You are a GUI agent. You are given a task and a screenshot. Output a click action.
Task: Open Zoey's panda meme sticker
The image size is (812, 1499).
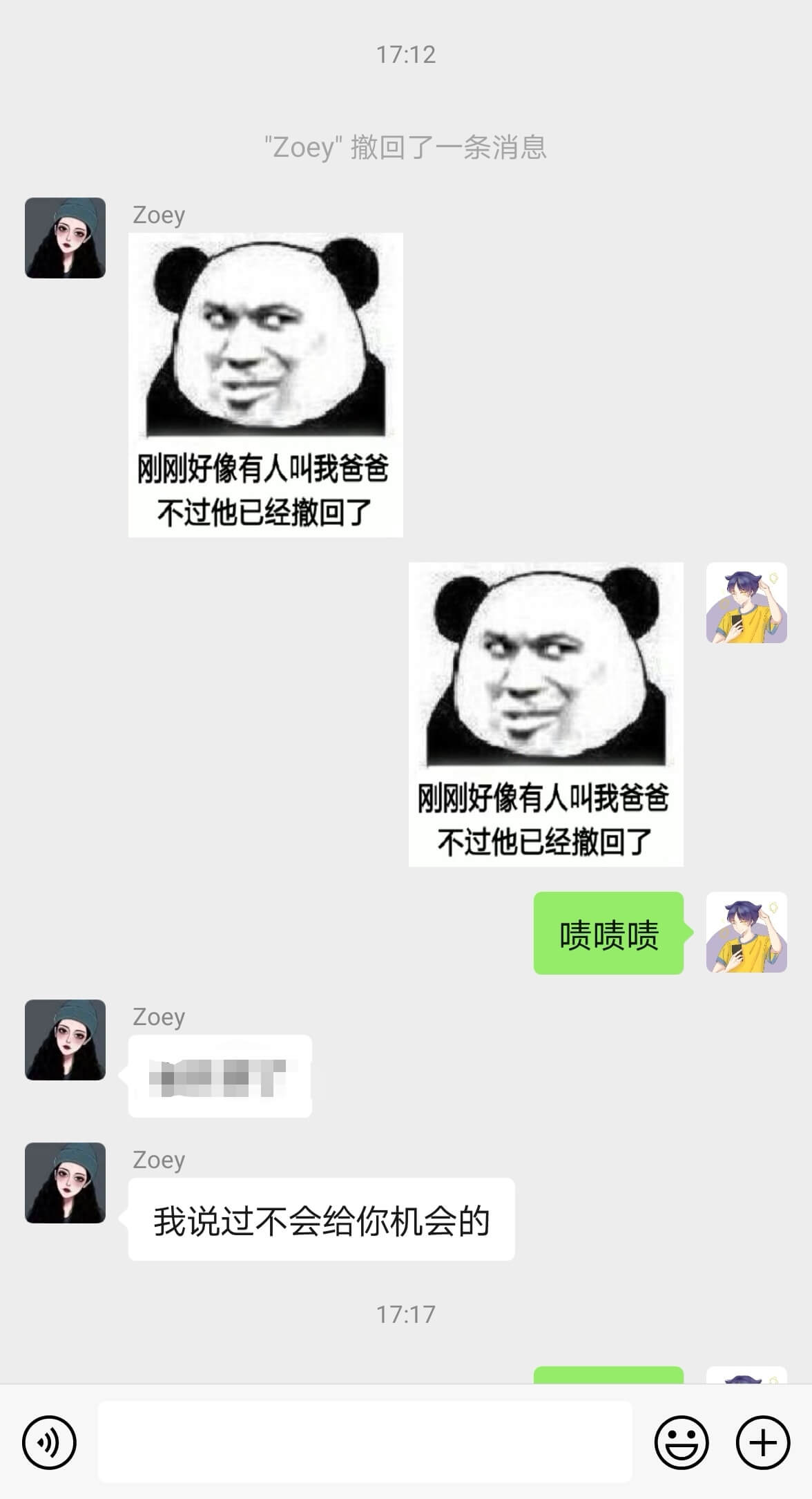coord(265,385)
